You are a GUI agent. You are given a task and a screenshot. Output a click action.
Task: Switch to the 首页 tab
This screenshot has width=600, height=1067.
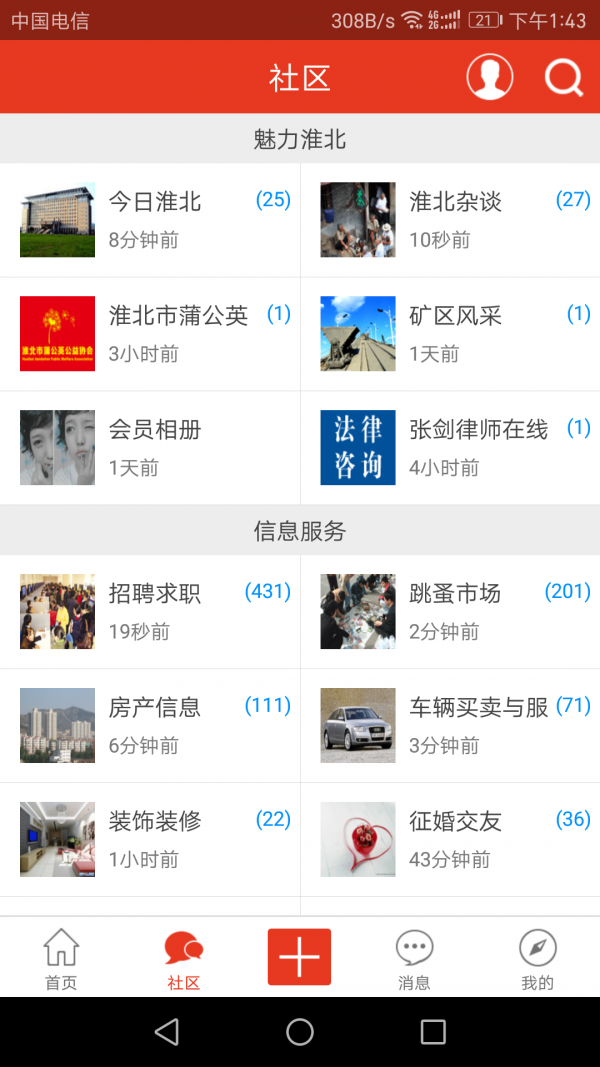[x=61, y=959]
